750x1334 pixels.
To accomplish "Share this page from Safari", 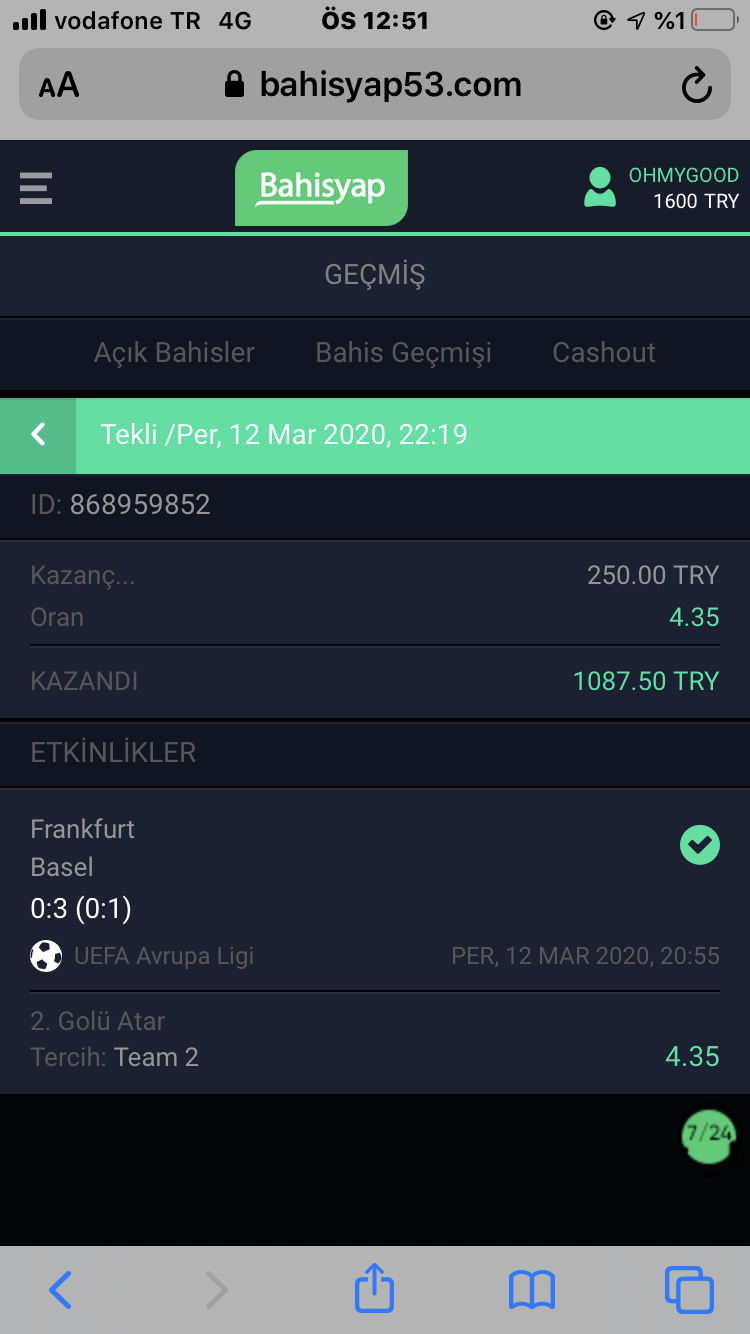I will (374, 1287).
